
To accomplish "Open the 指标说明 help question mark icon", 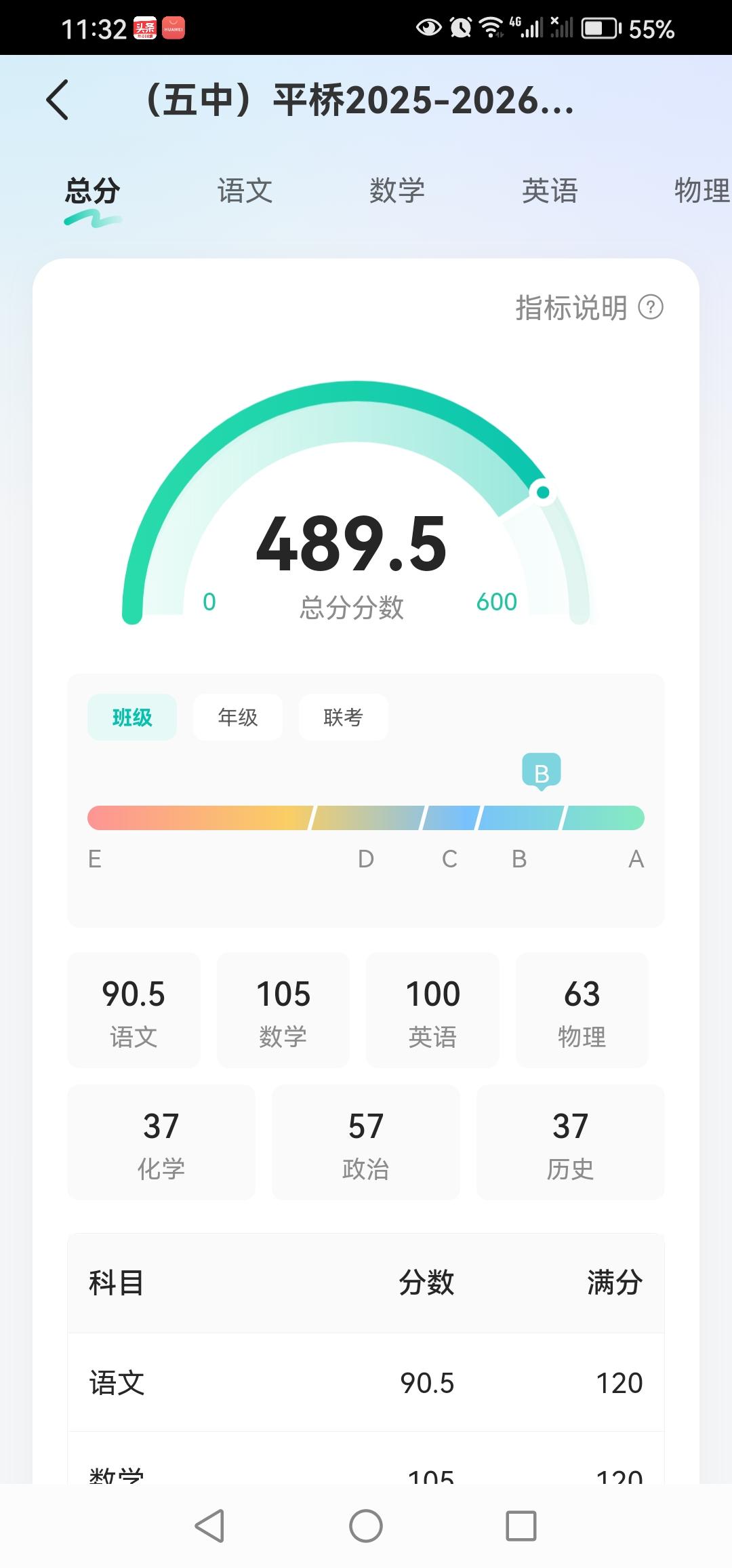I will [649, 309].
